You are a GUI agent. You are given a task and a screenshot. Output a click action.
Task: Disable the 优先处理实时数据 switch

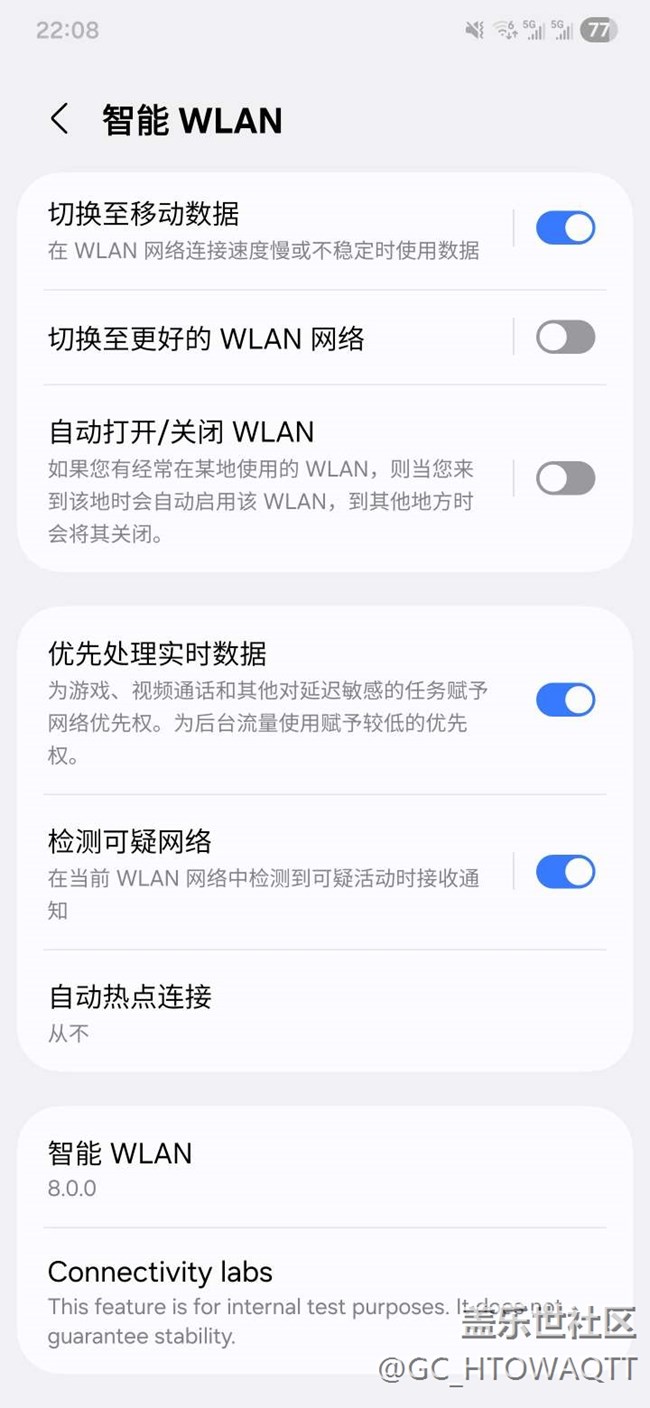pos(565,699)
